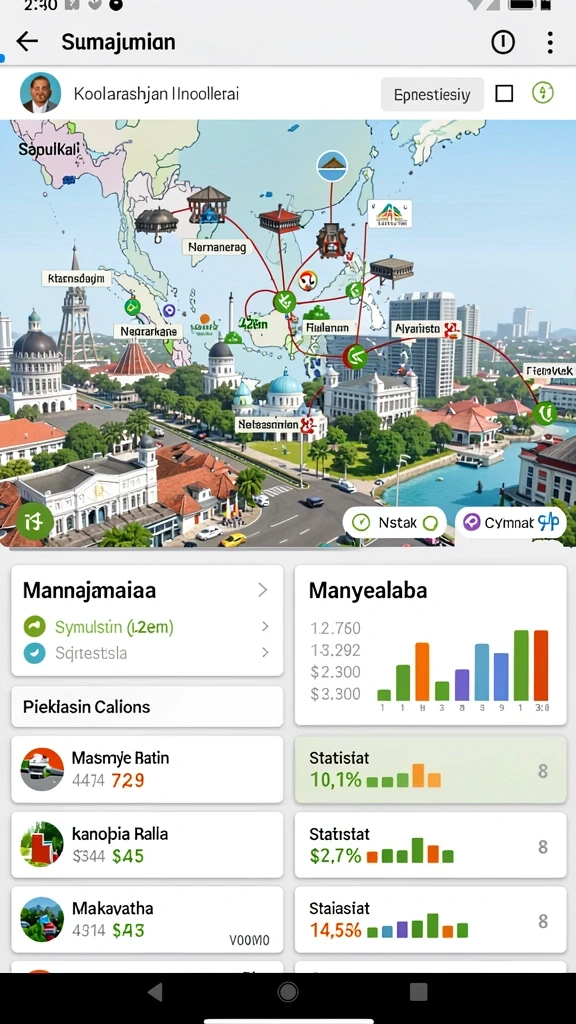Select the Nstak chip on the map
This screenshot has width=576, height=1024.
tap(394, 522)
